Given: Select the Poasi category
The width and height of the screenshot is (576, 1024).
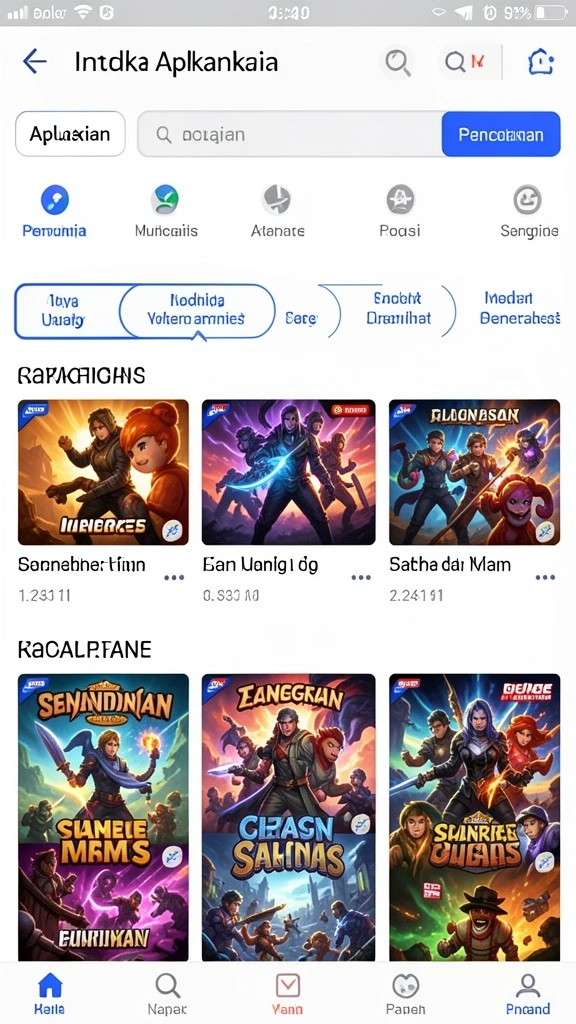Looking at the screenshot, I should click(x=400, y=211).
